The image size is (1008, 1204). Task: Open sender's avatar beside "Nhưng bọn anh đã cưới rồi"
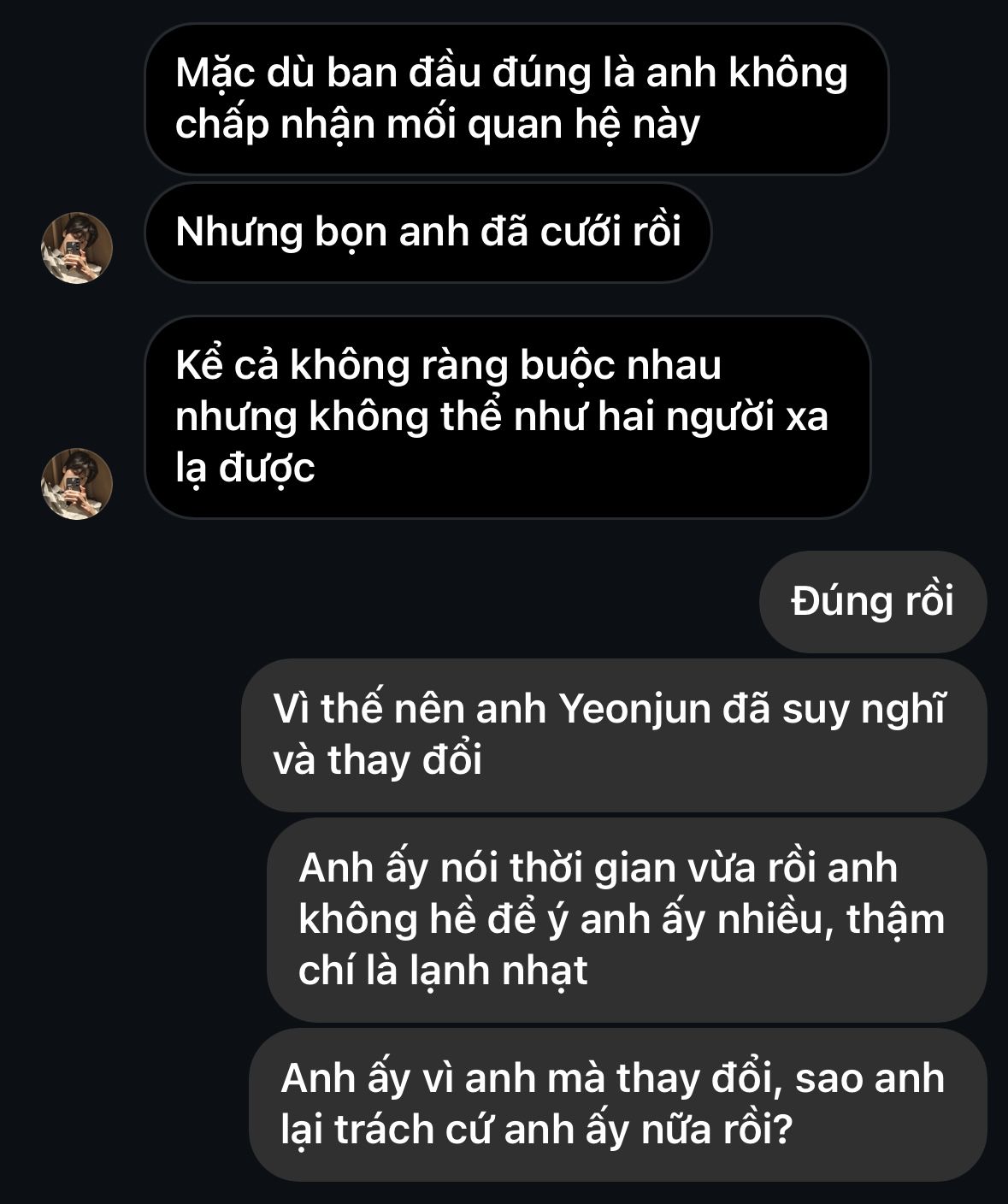[x=77, y=248]
